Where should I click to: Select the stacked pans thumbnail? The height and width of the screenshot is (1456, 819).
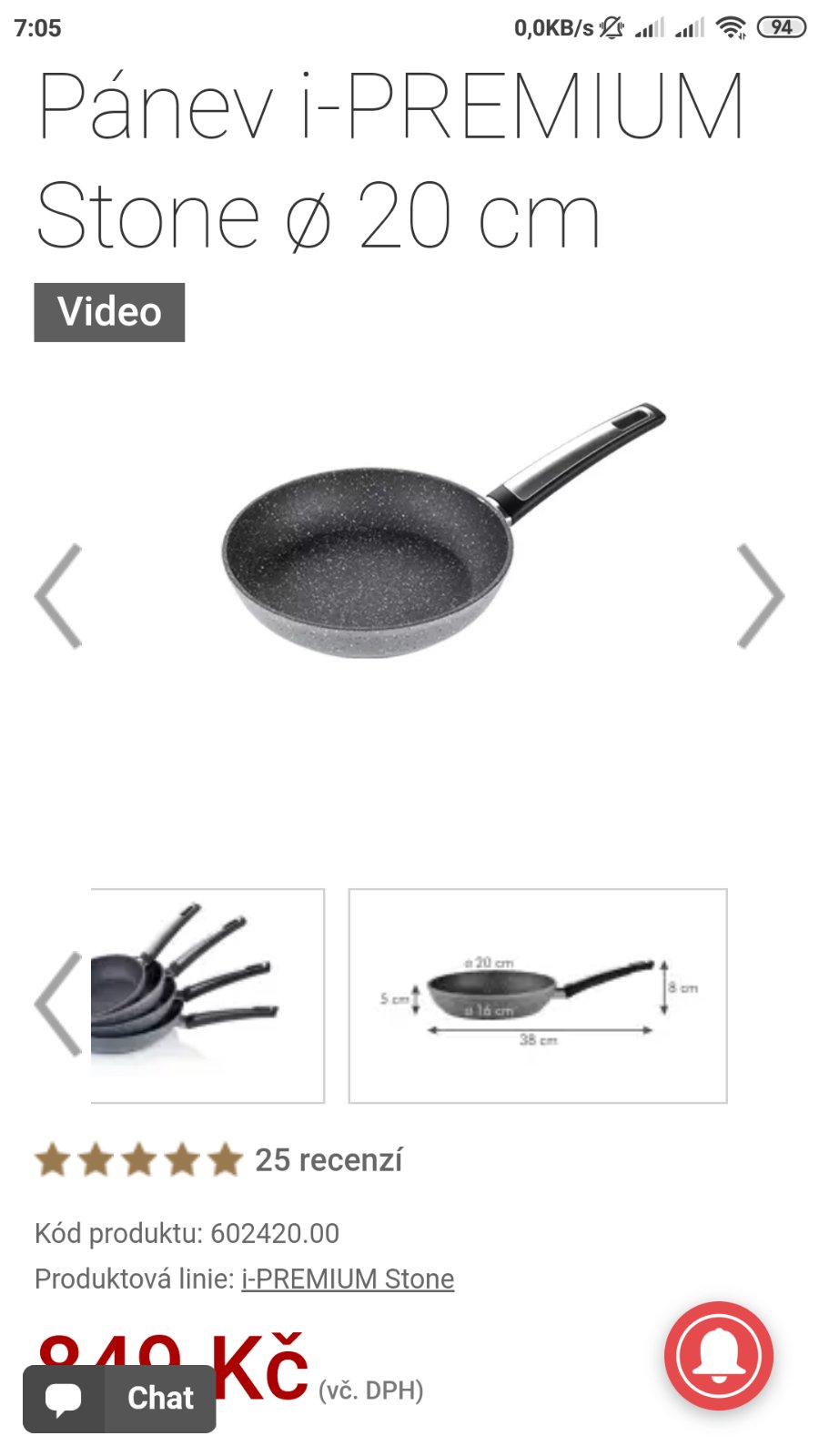click(x=207, y=996)
